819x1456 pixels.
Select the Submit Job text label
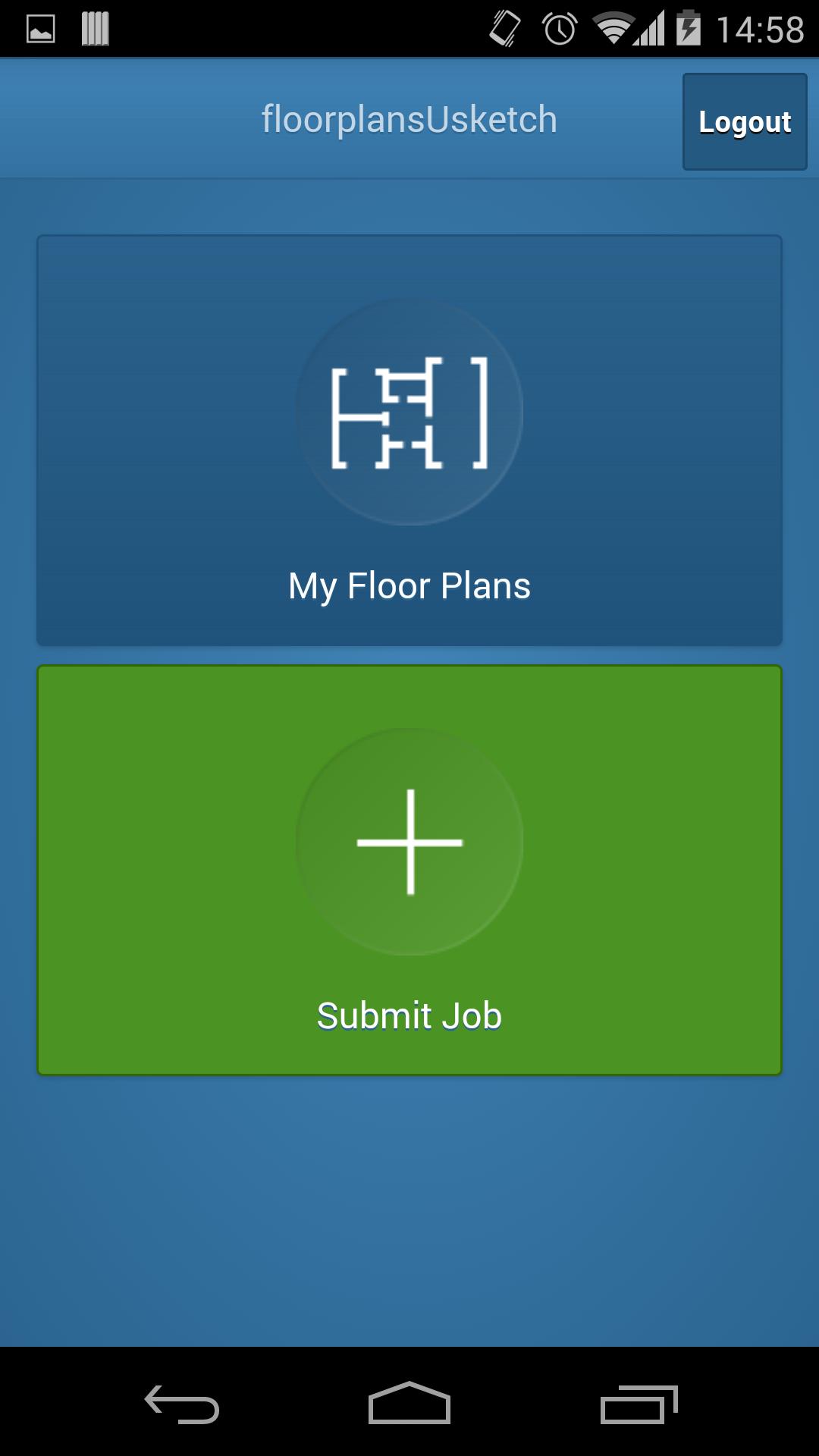[x=409, y=1015]
